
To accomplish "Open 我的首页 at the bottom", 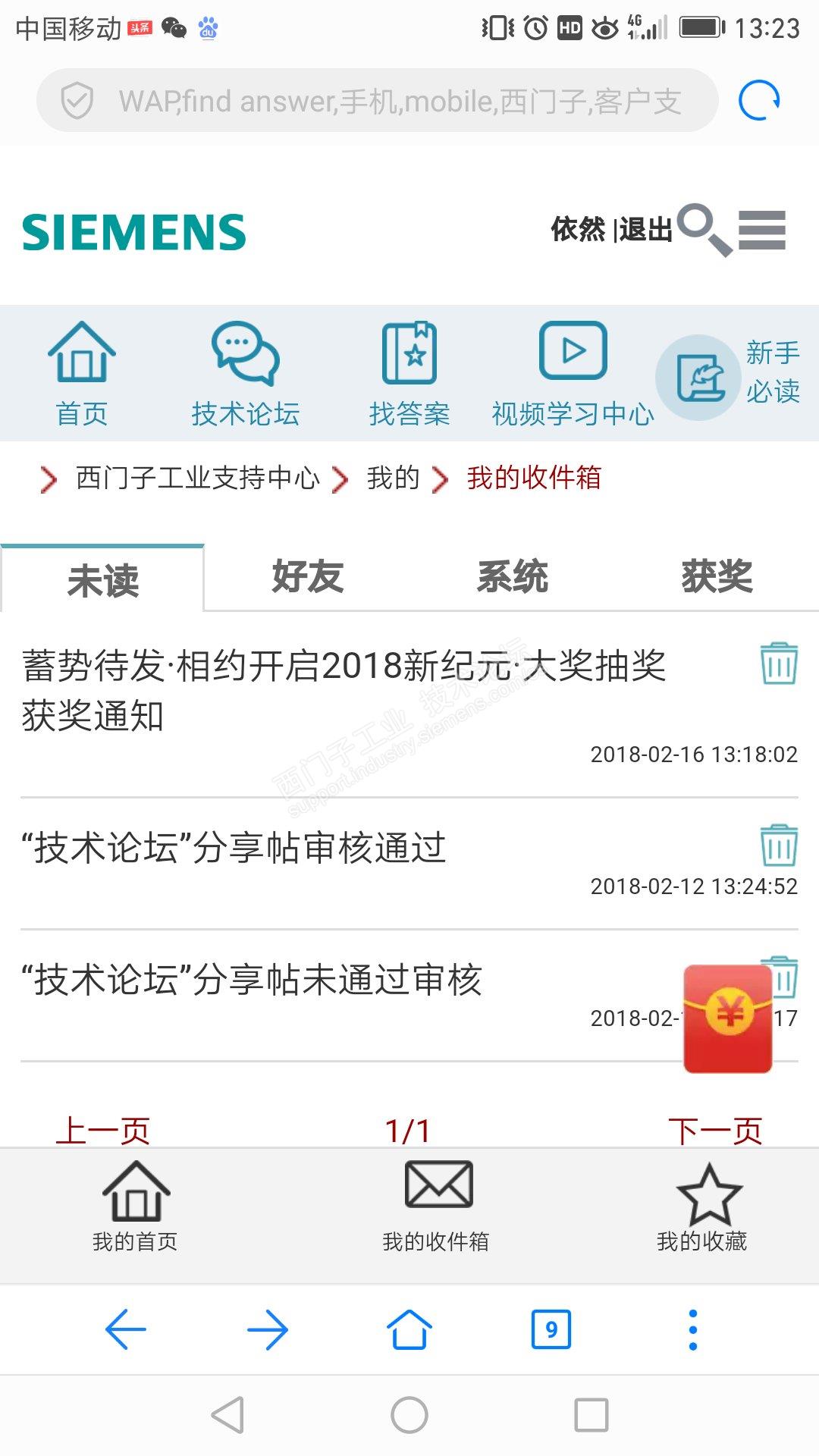I will [136, 1207].
